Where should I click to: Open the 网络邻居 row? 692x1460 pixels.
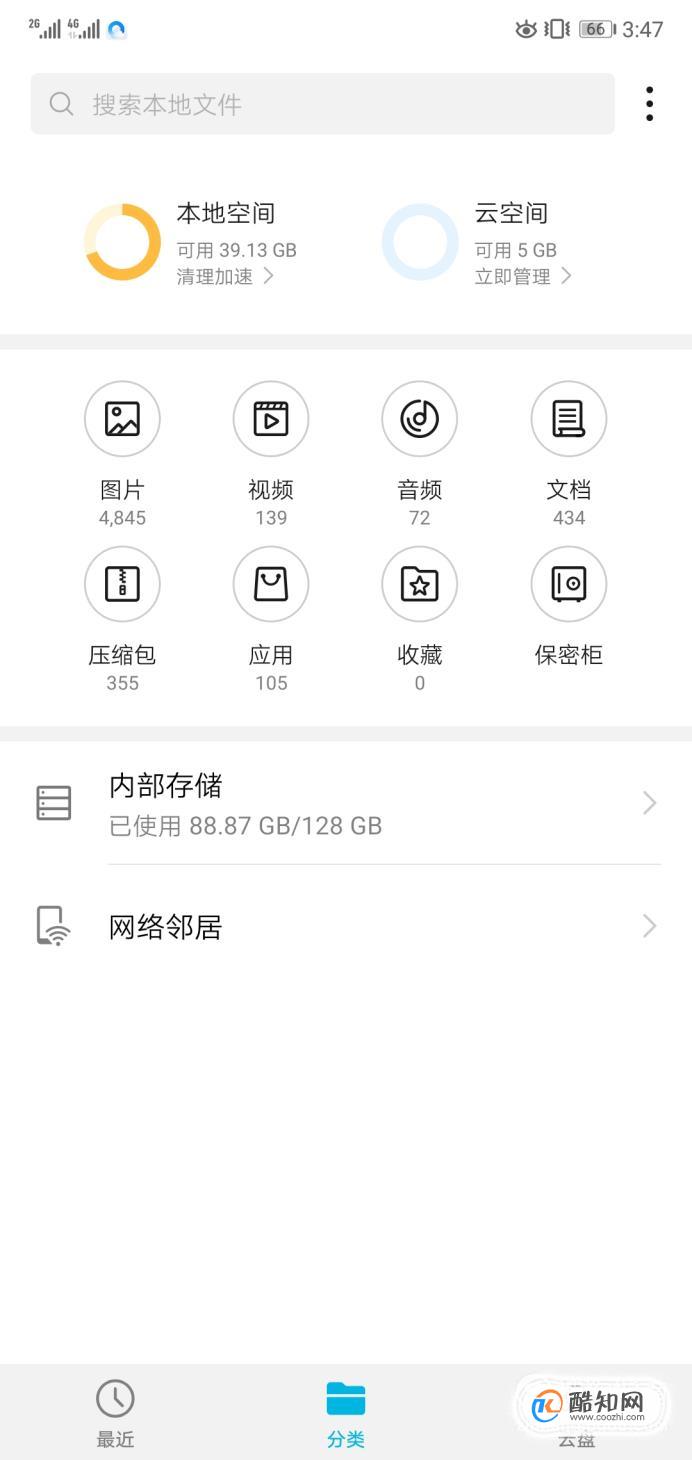point(346,926)
